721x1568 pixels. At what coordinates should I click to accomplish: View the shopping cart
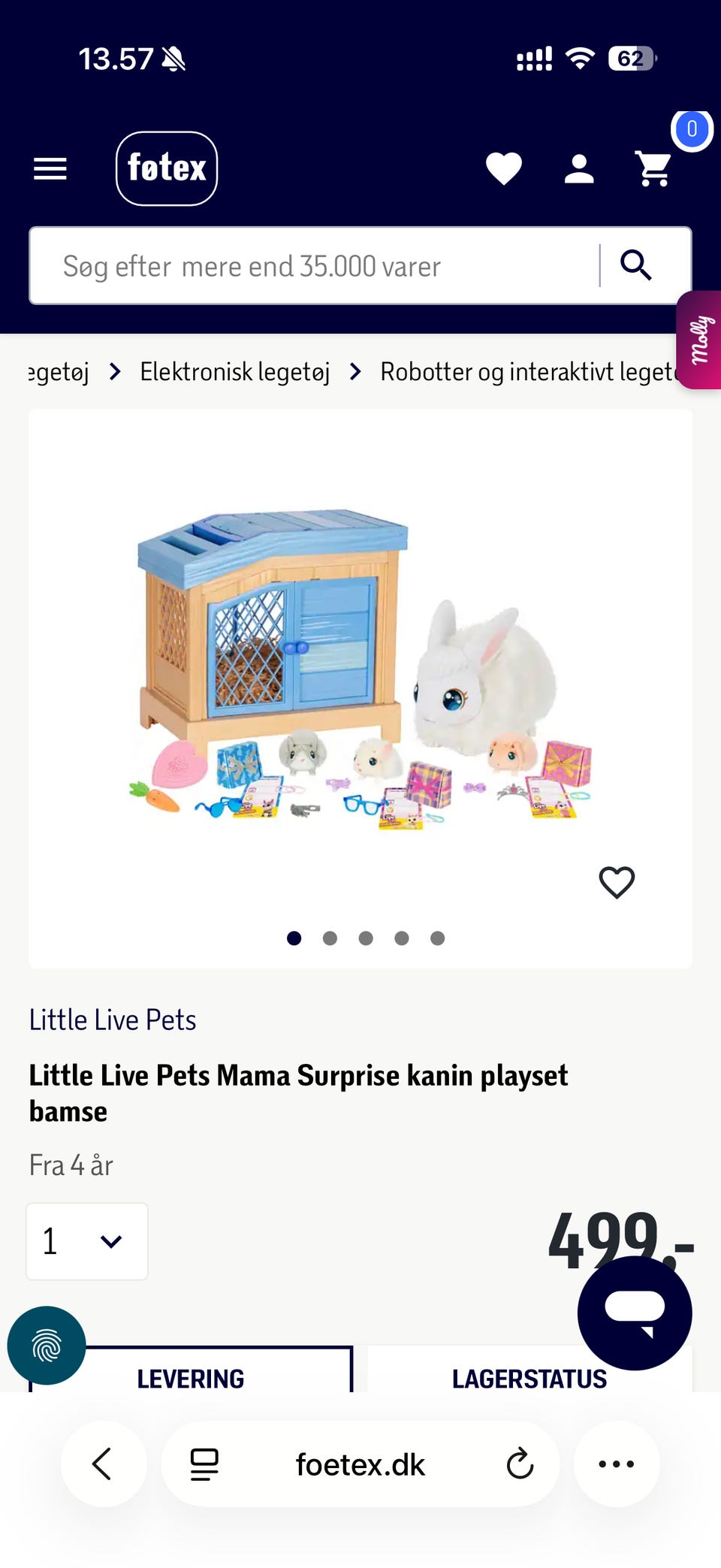pos(654,168)
